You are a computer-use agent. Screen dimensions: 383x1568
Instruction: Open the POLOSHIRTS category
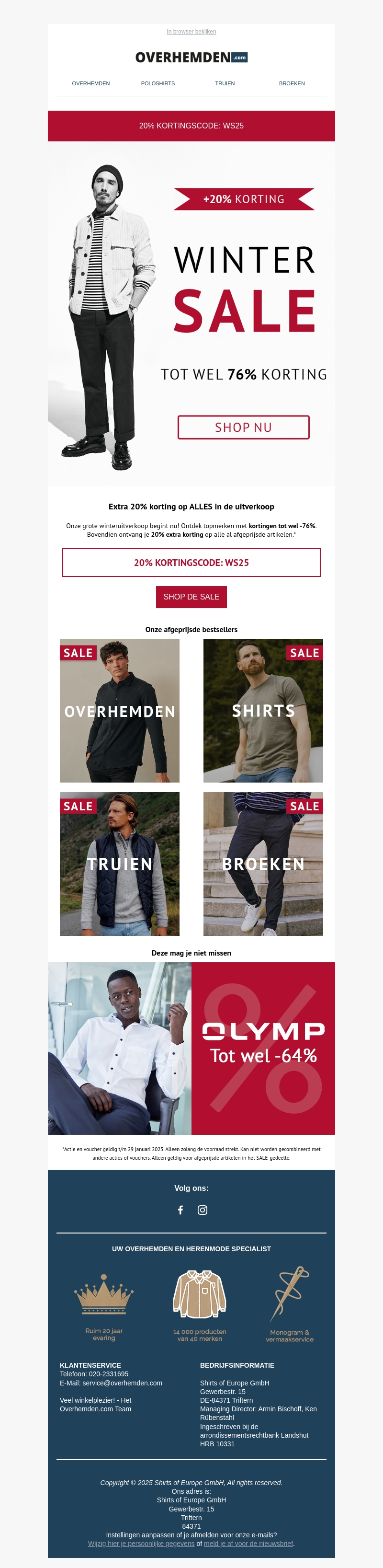158,83
